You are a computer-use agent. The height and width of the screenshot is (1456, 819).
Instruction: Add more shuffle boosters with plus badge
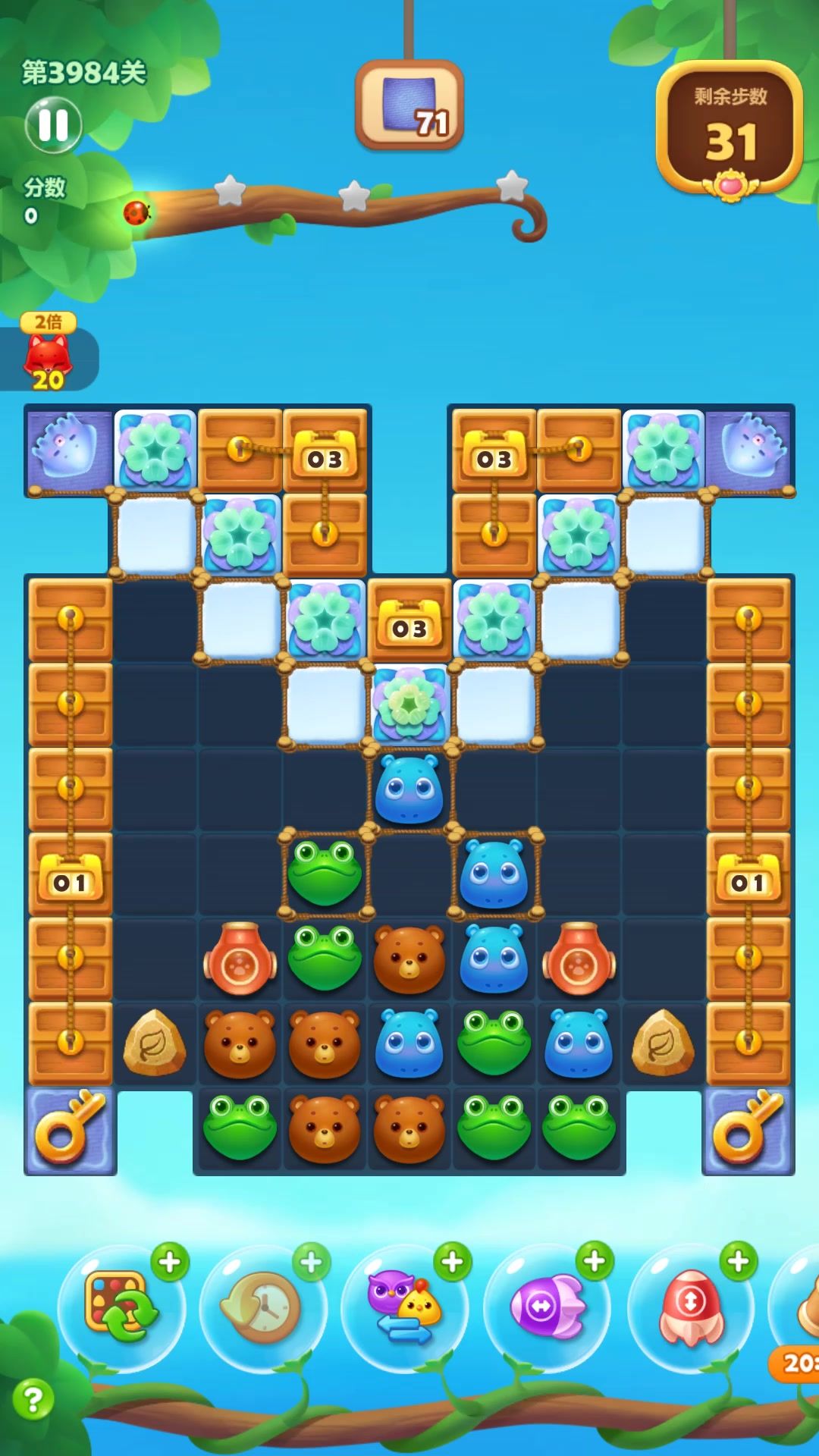coord(170,1263)
